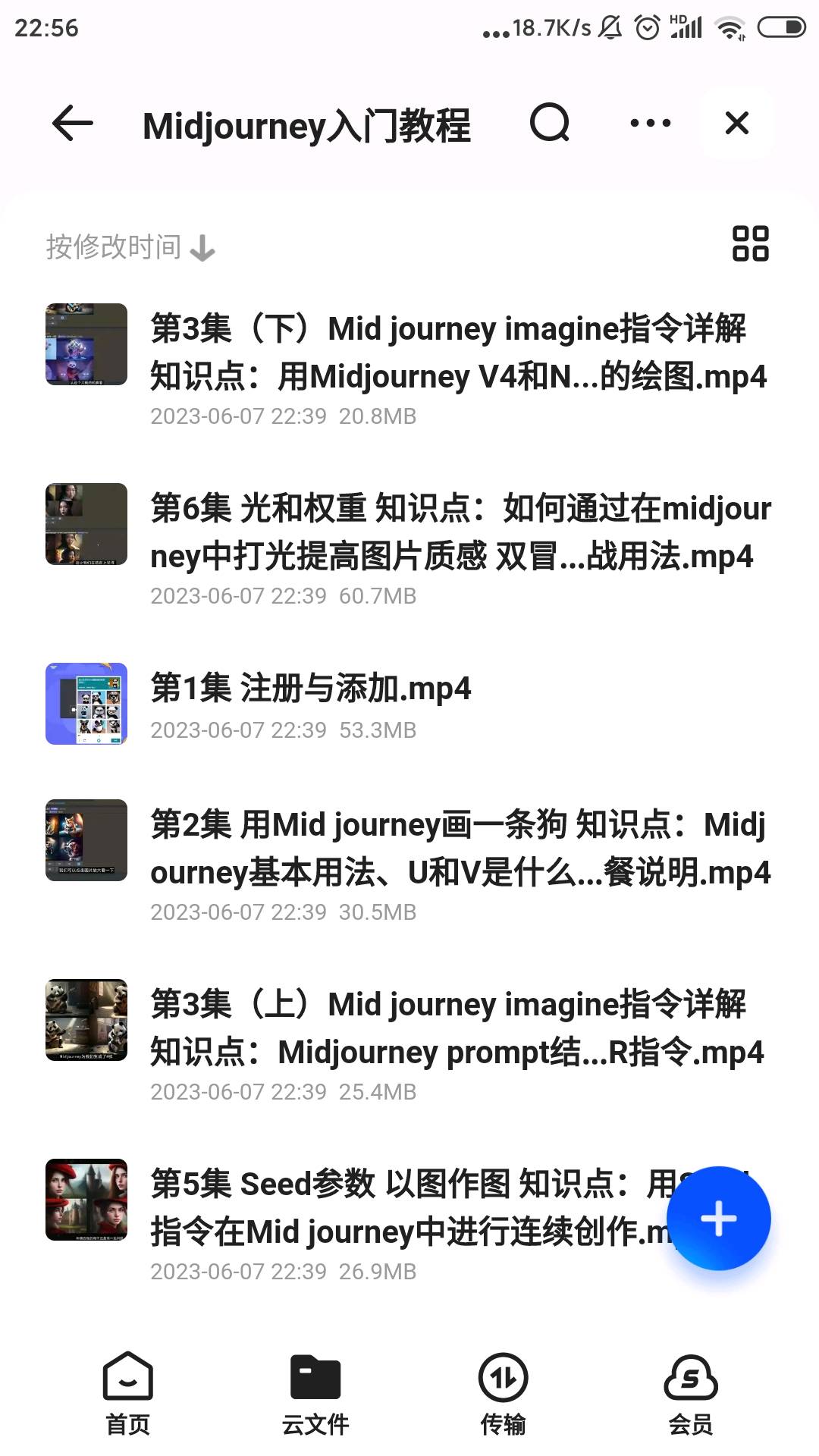
Task: Switch to the 云文件 tab
Action: [x=315, y=1394]
